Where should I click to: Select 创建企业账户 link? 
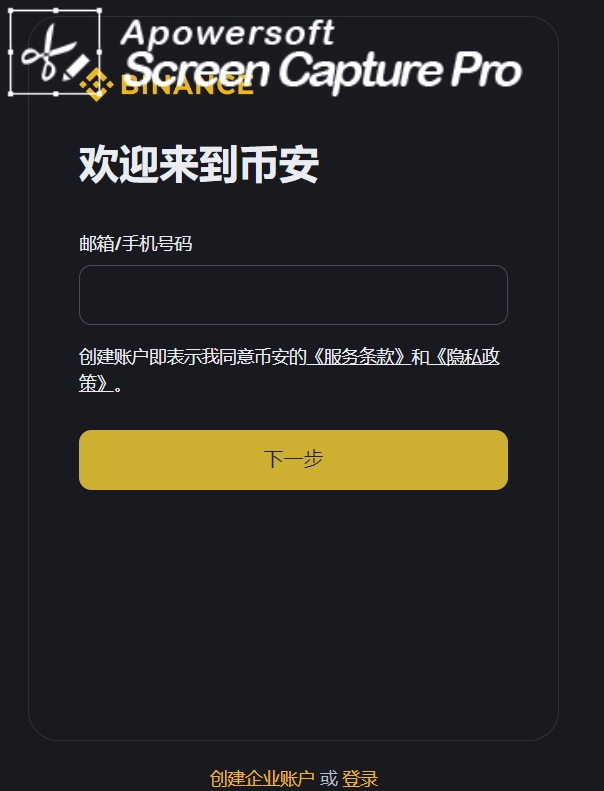tap(262, 779)
